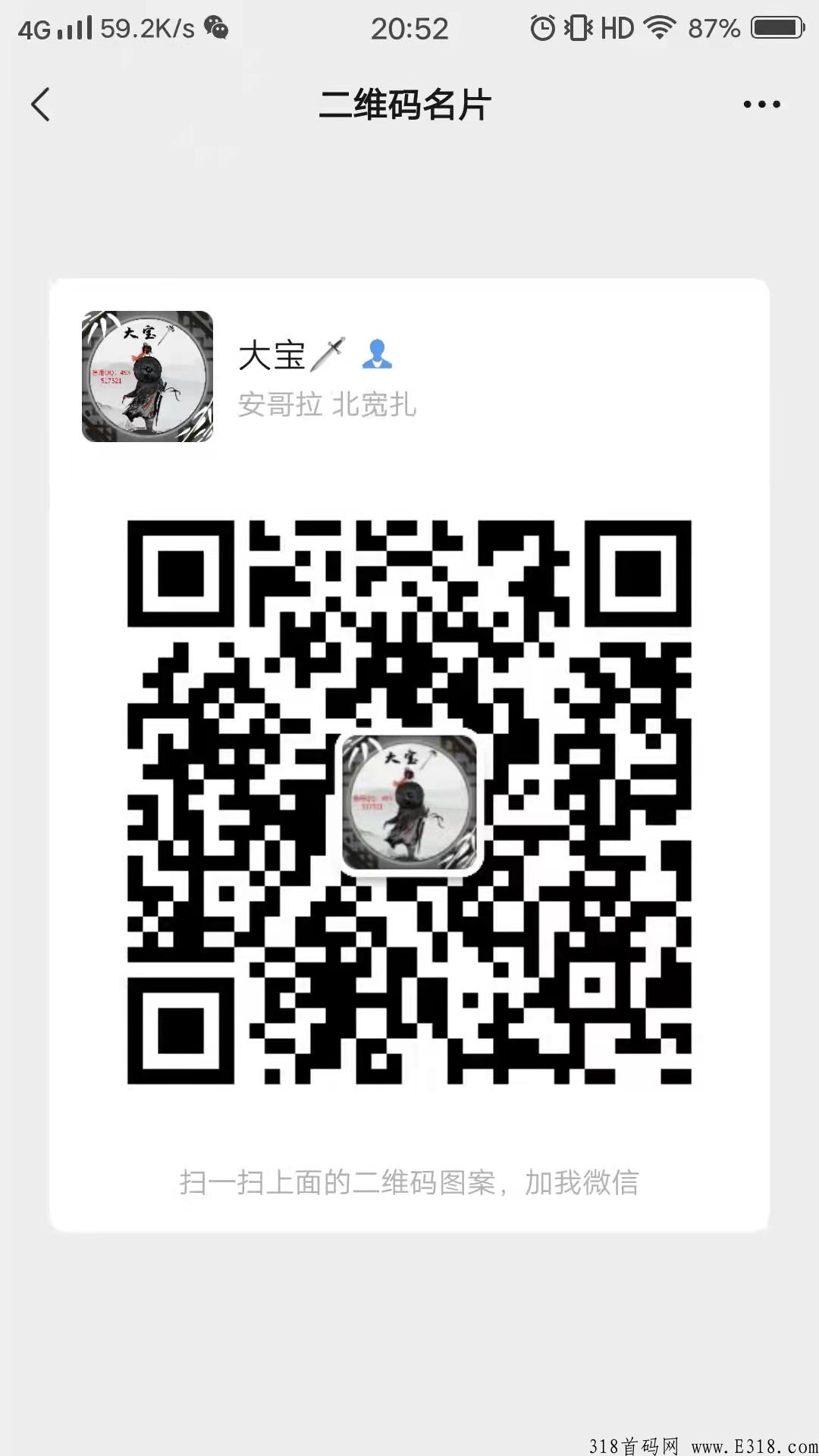Tap the clock showing 20:52
This screenshot has width=819, height=1456.
409,29
